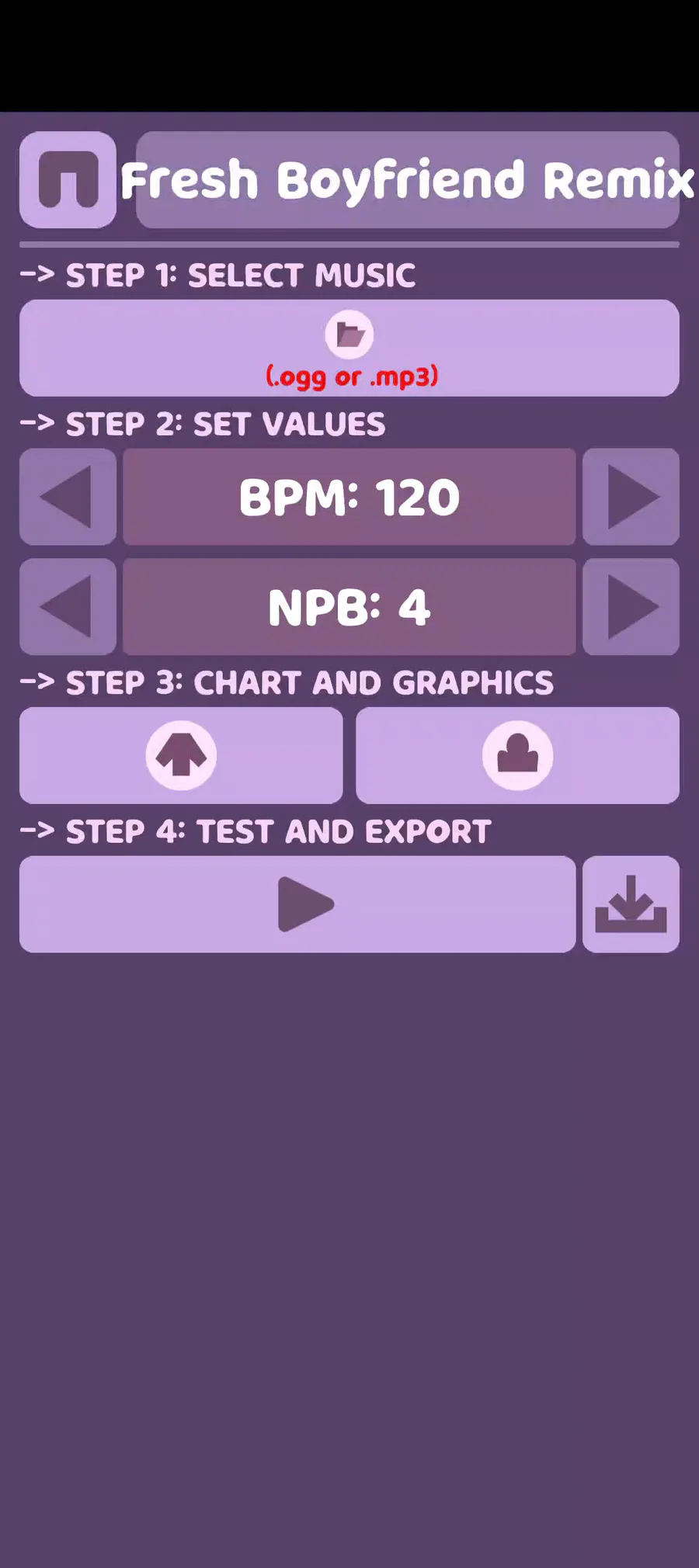The height and width of the screenshot is (1568, 699).
Task: Decrease the NPB value
Action: [x=68, y=606]
